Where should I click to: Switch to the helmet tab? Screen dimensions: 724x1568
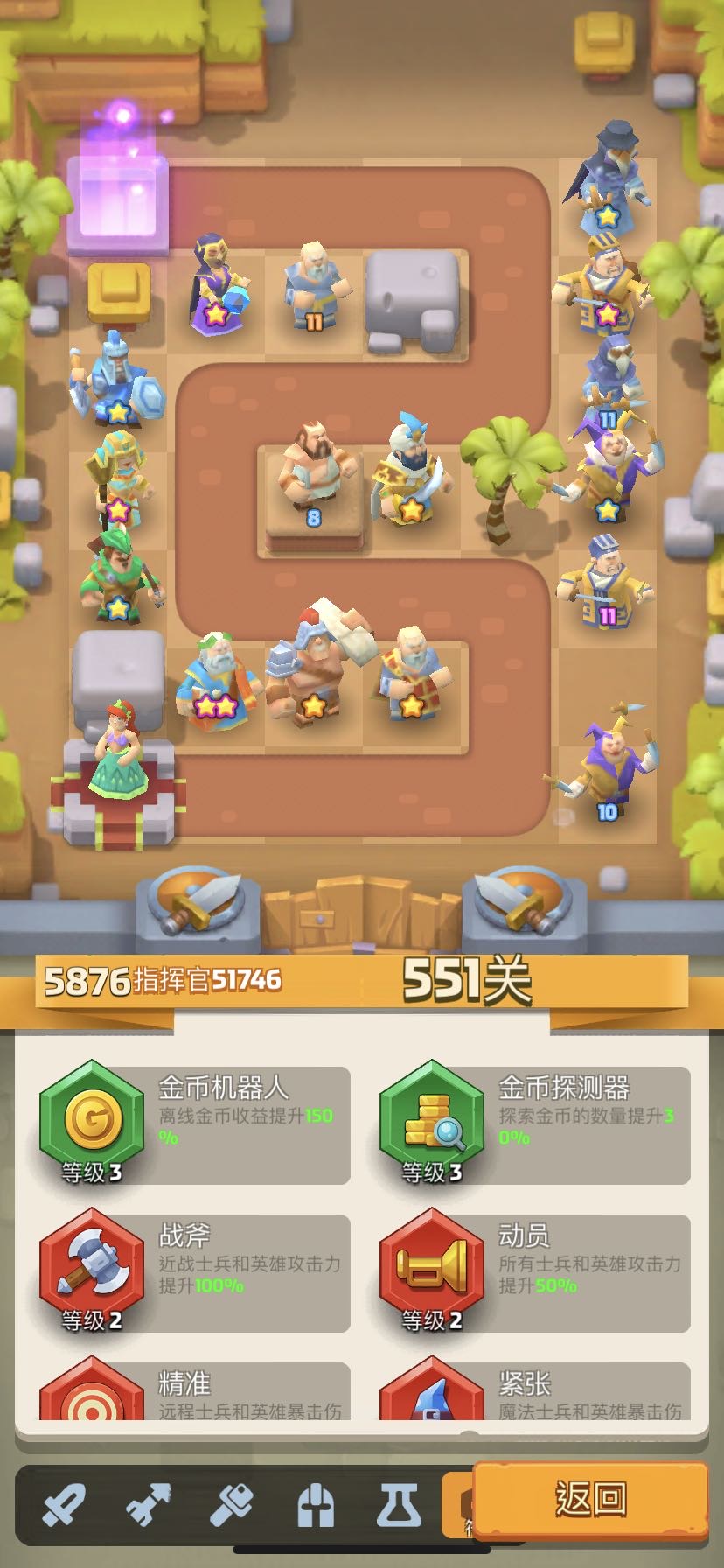pyautogui.click(x=316, y=1506)
